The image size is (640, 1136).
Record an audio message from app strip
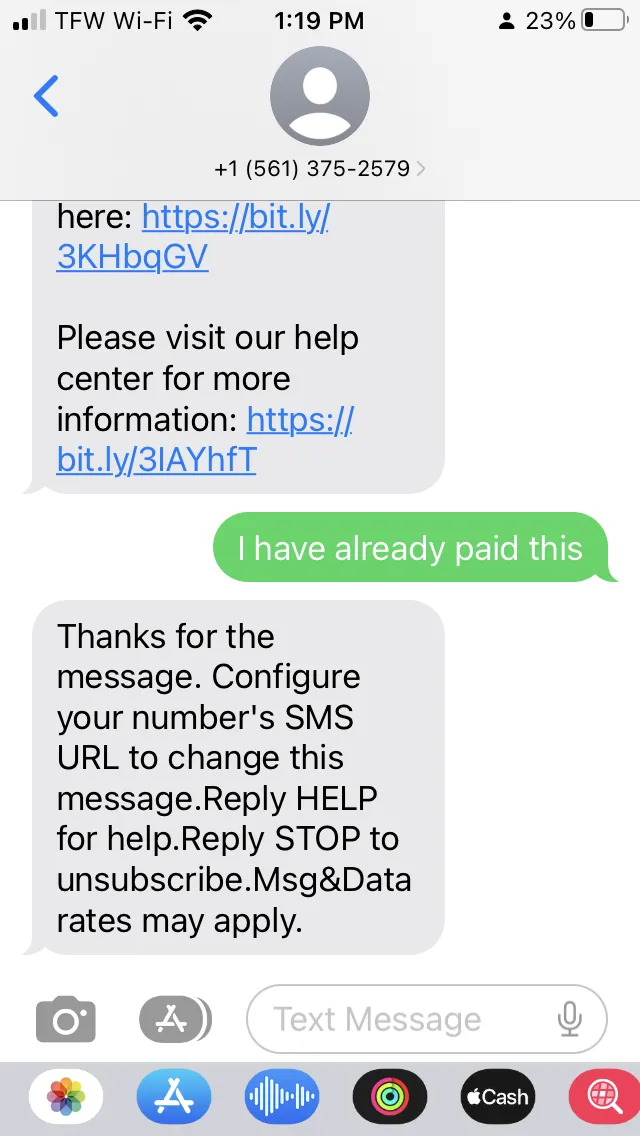click(282, 1097)
